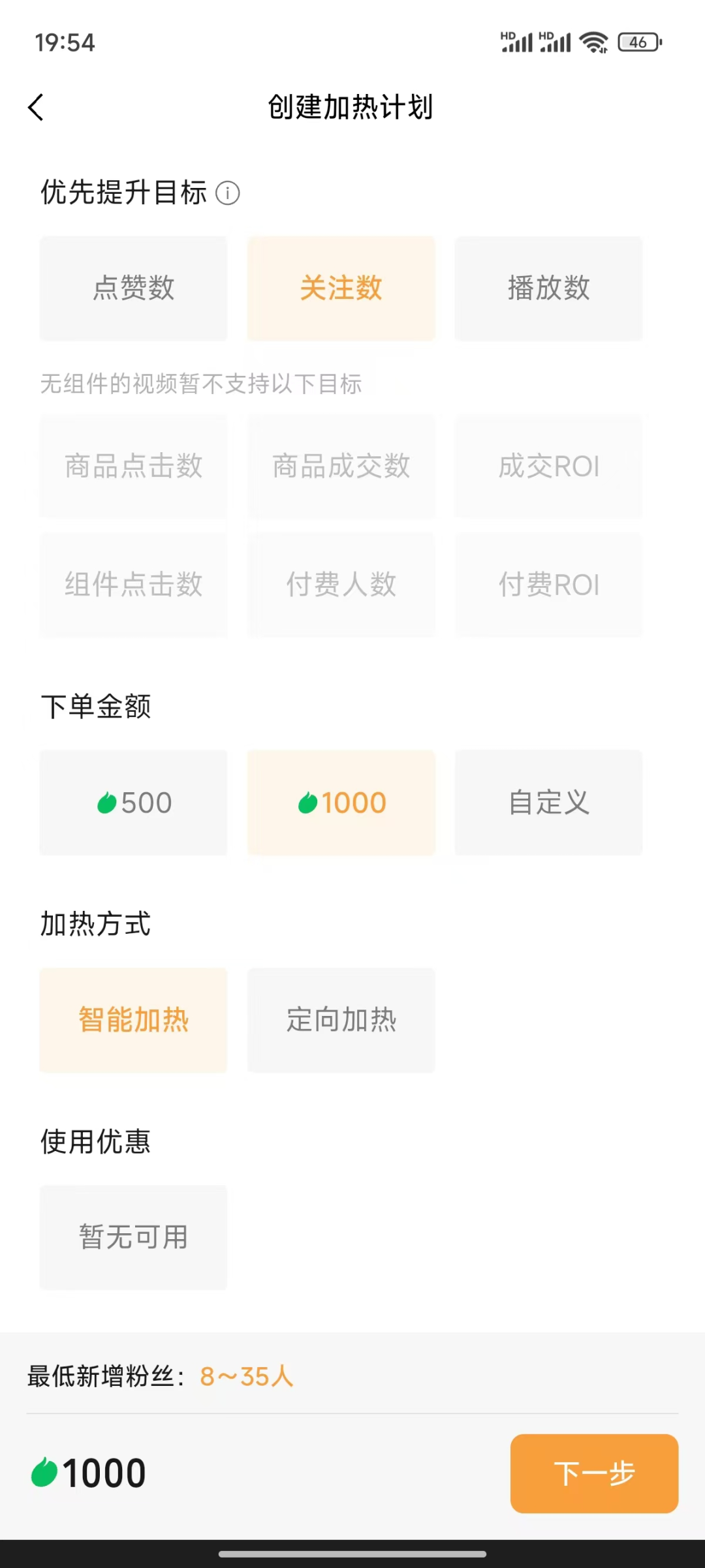
Task: Go back from the create-plan page
Action: [37, 108]
